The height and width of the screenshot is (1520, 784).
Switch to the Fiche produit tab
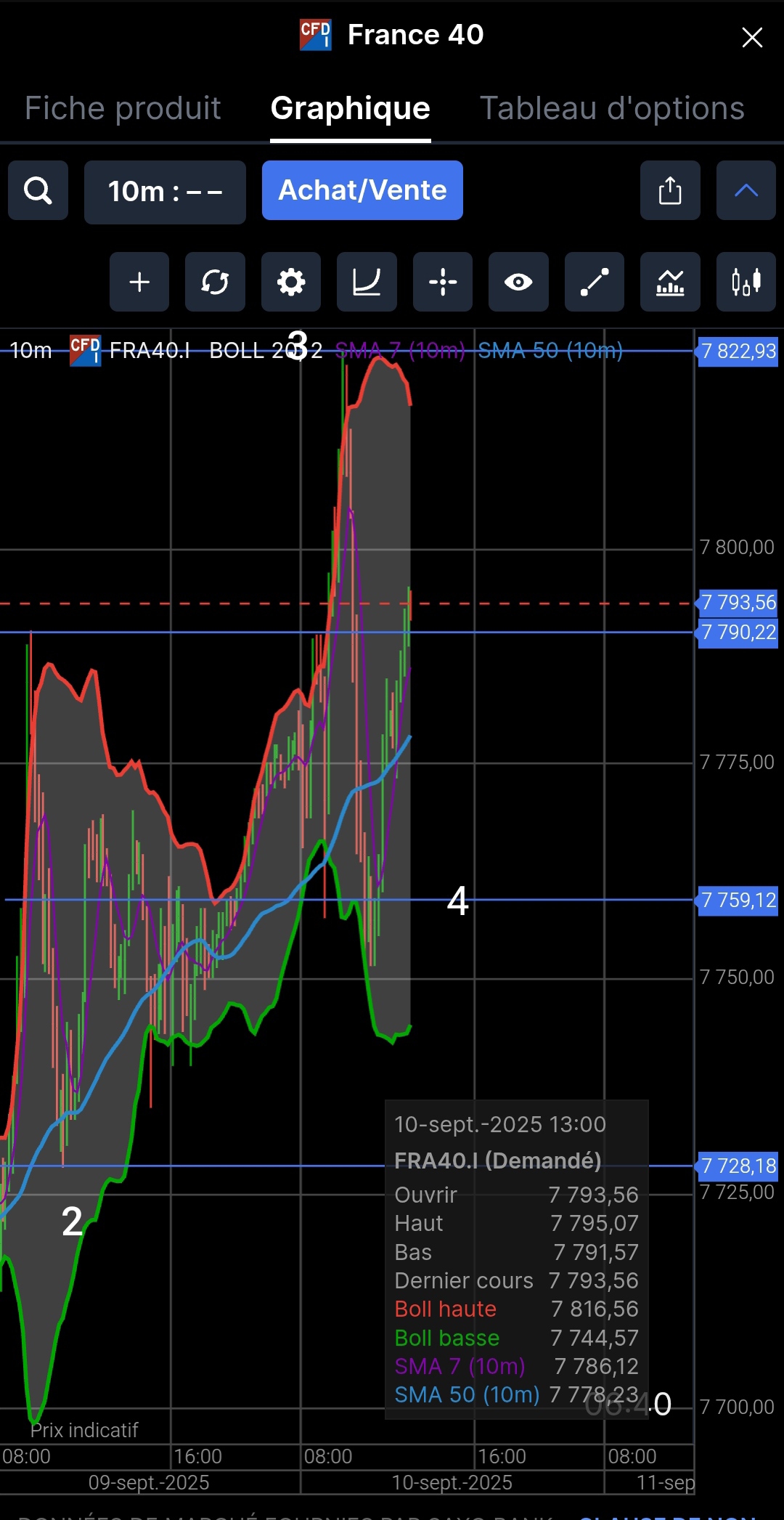123,108
